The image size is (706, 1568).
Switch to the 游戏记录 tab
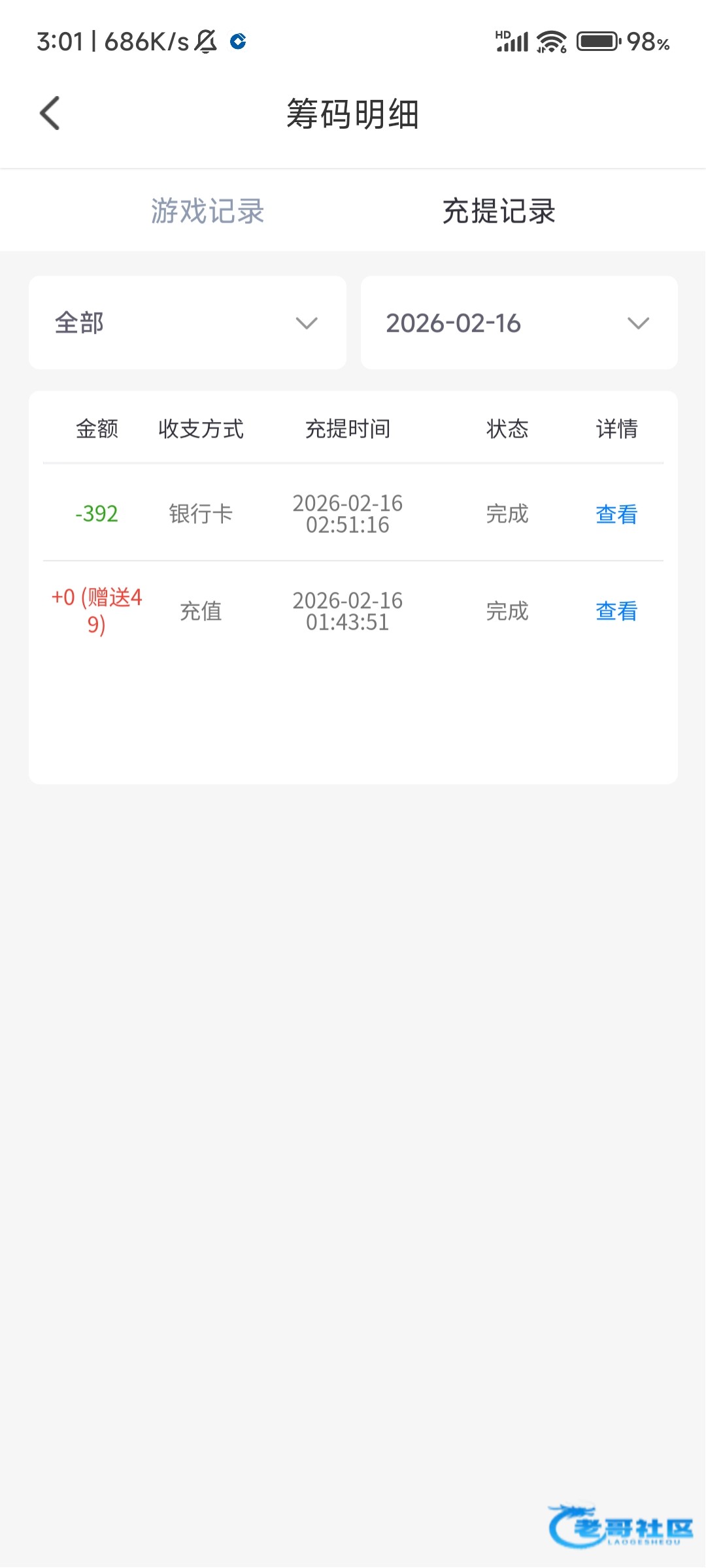[207, 211]
